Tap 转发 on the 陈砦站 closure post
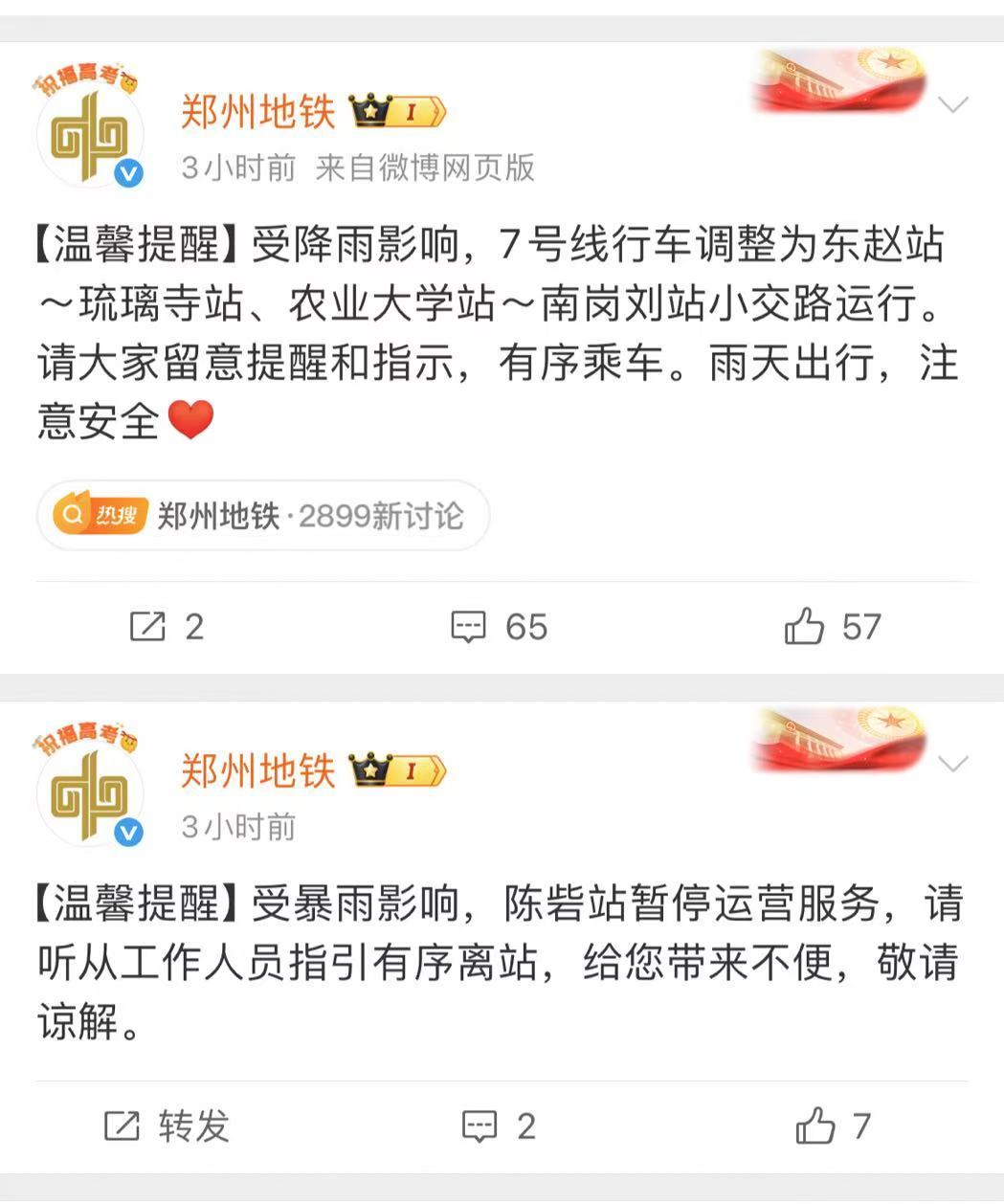Viewport: 1004px width, 1204px height. tap(166, 1126)
